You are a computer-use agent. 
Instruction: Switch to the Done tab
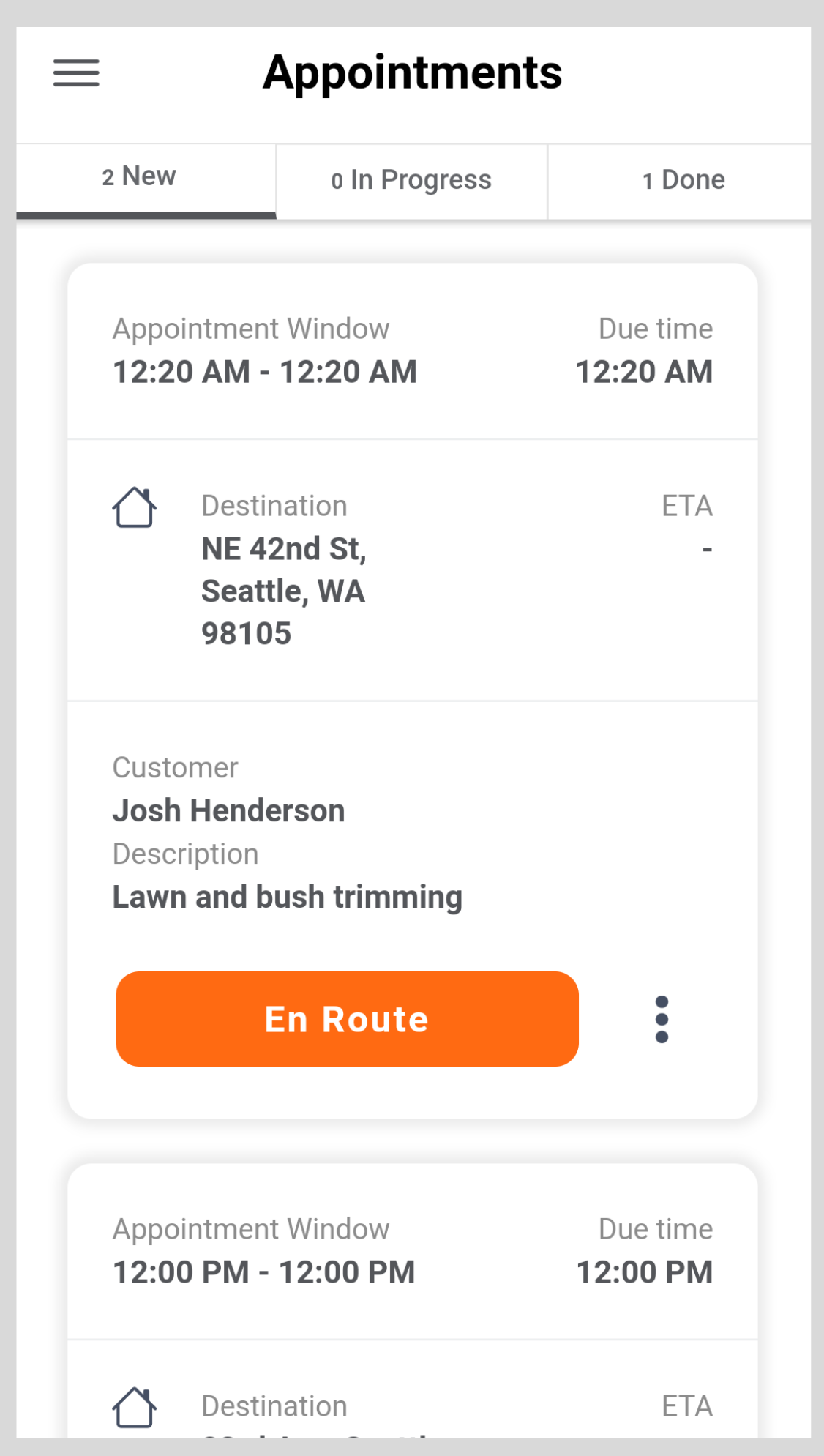pyautogui.click(x=682, y=180)
